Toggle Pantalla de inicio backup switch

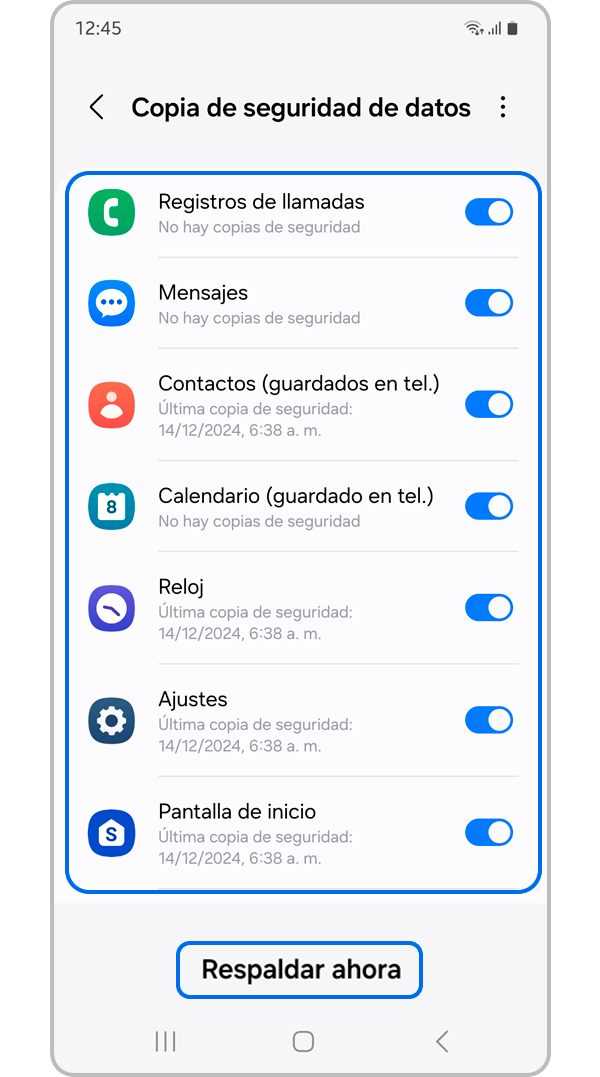[x=489, y=832]
